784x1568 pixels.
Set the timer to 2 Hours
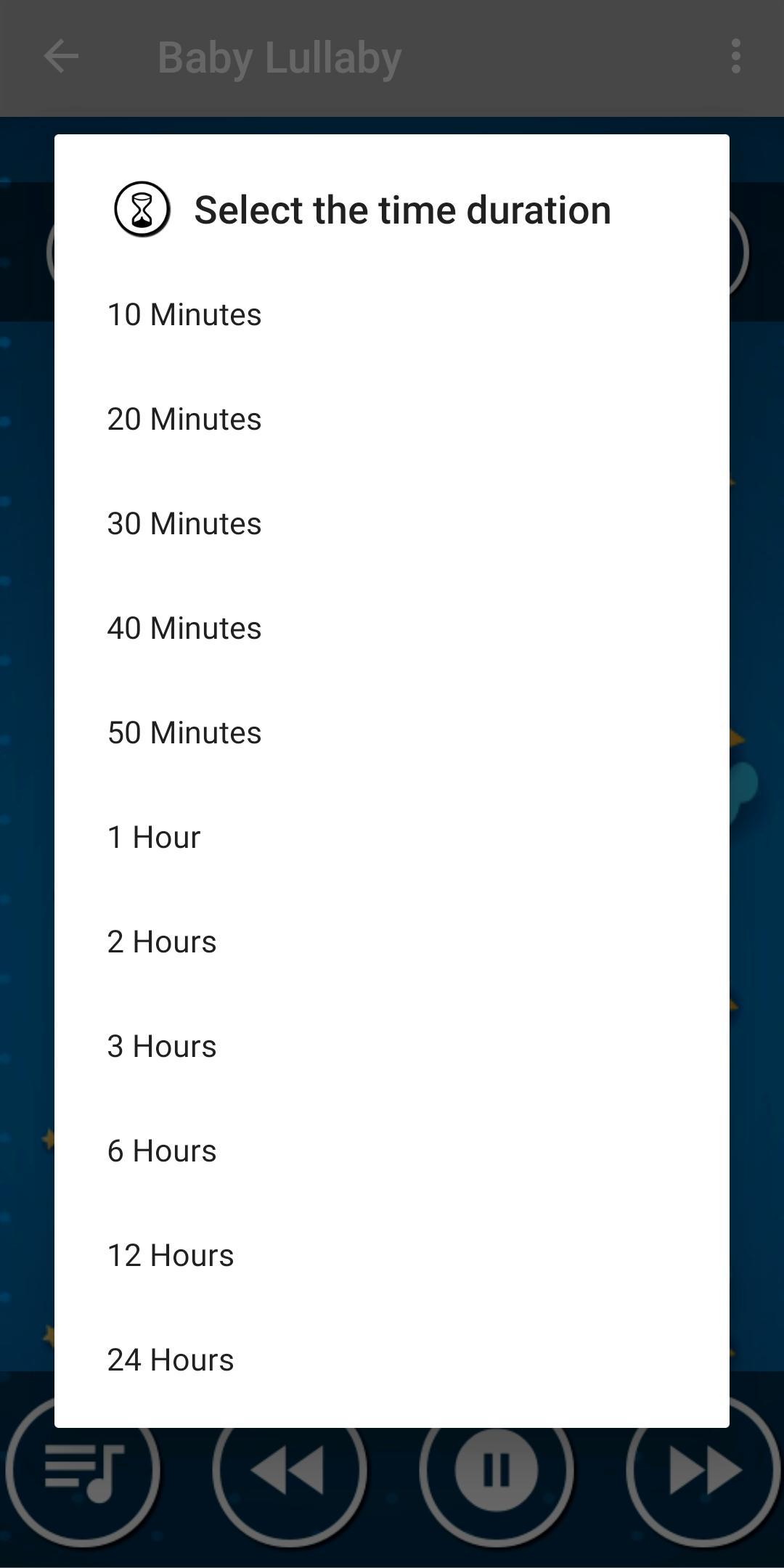tap(392, 942)
